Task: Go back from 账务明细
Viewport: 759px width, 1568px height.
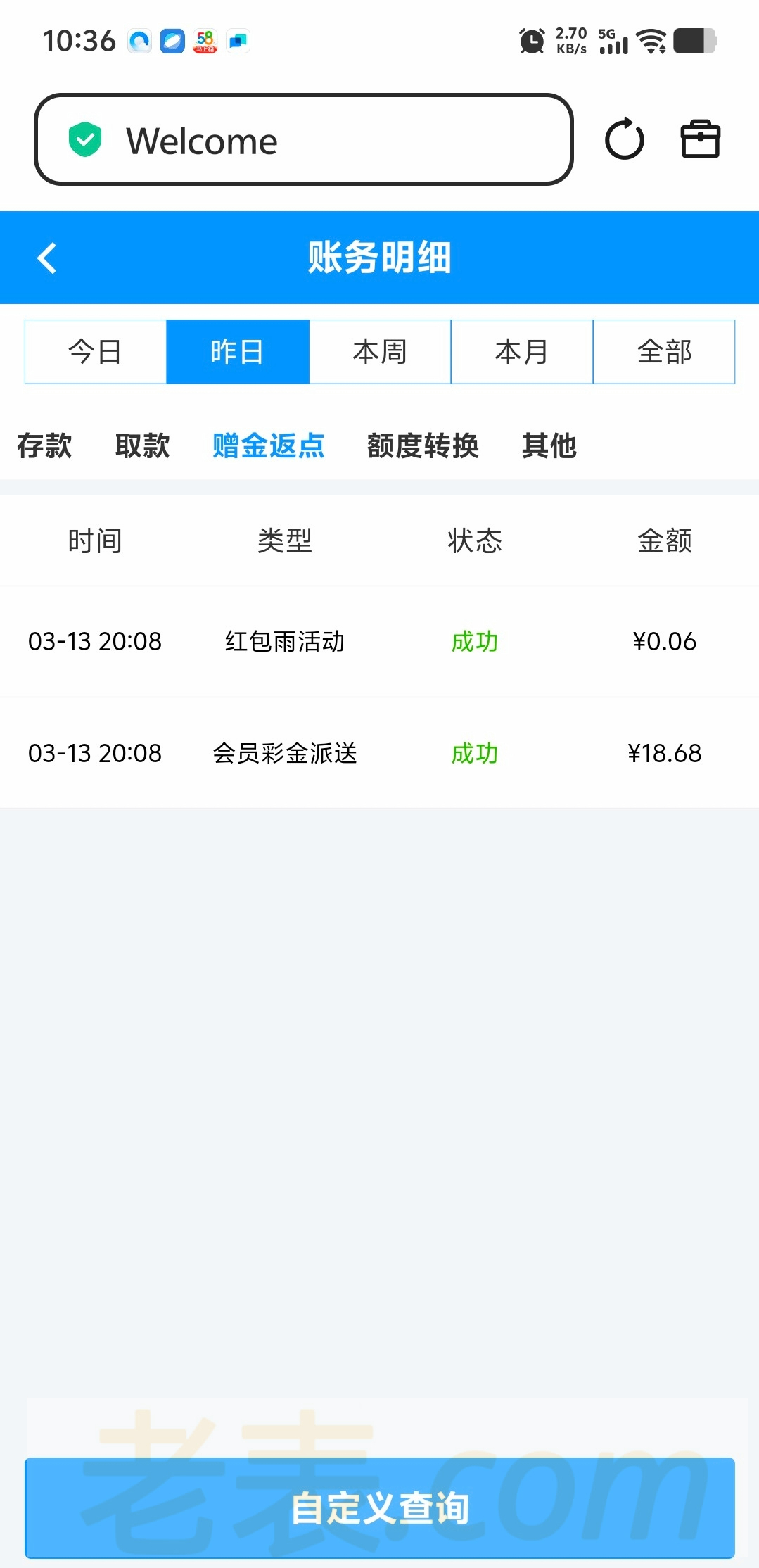Action: coord(47,258)
